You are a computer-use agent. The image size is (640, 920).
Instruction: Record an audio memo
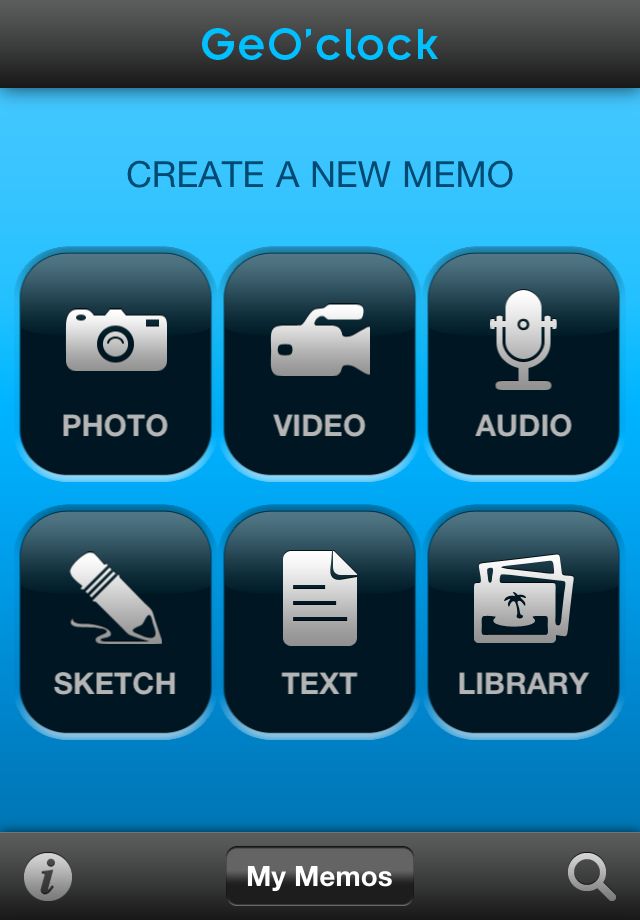pyautogui.click(x=523, y=364)
